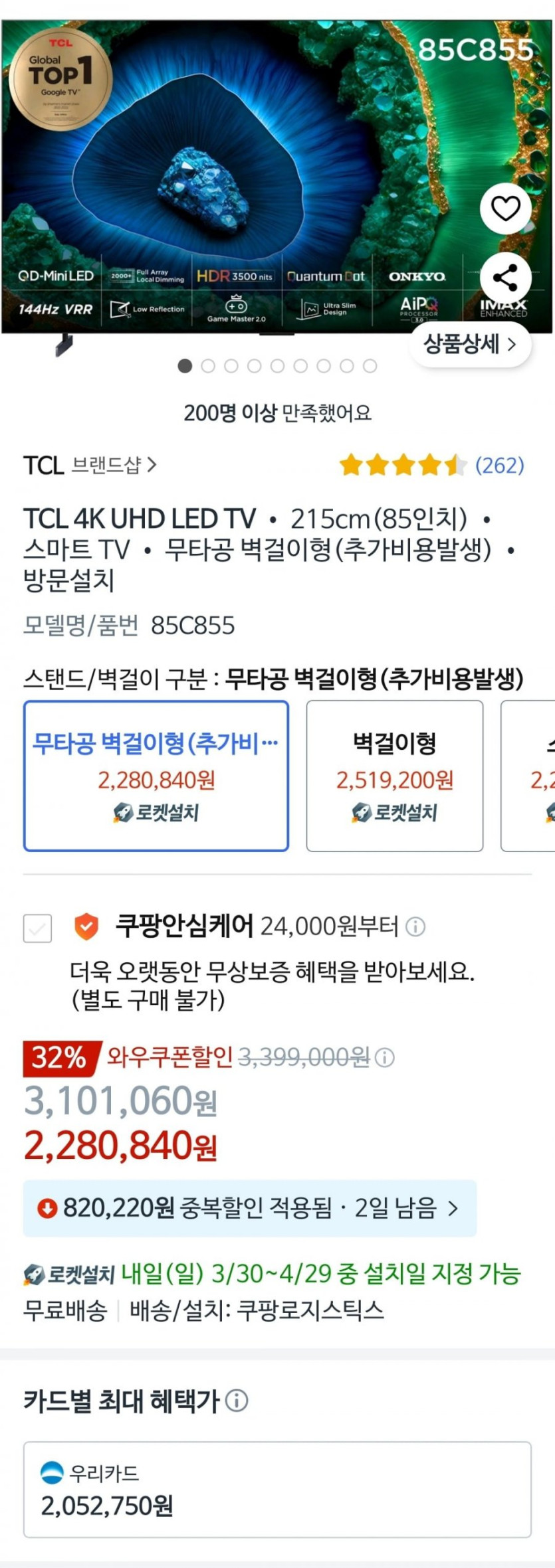
Task: Open 상품상세 product details
Action: click(470, 344)
